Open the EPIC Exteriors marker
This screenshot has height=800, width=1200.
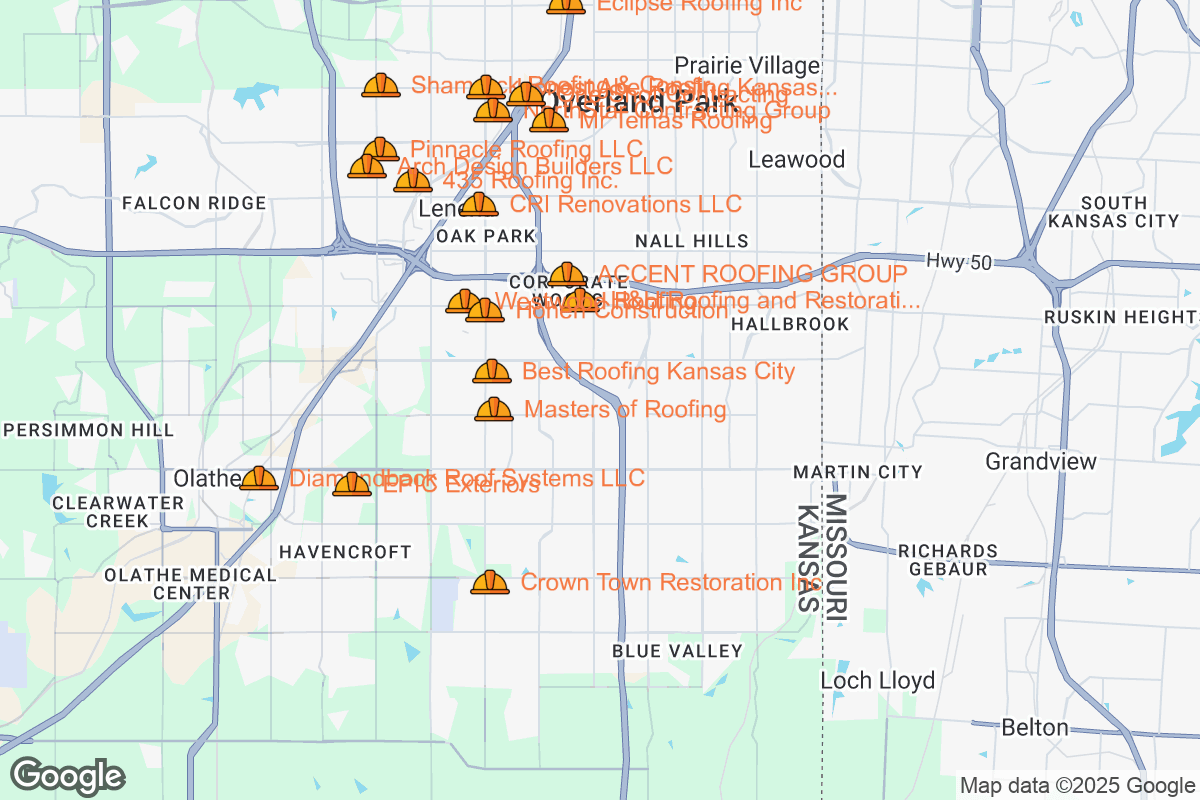coord(351,485)
